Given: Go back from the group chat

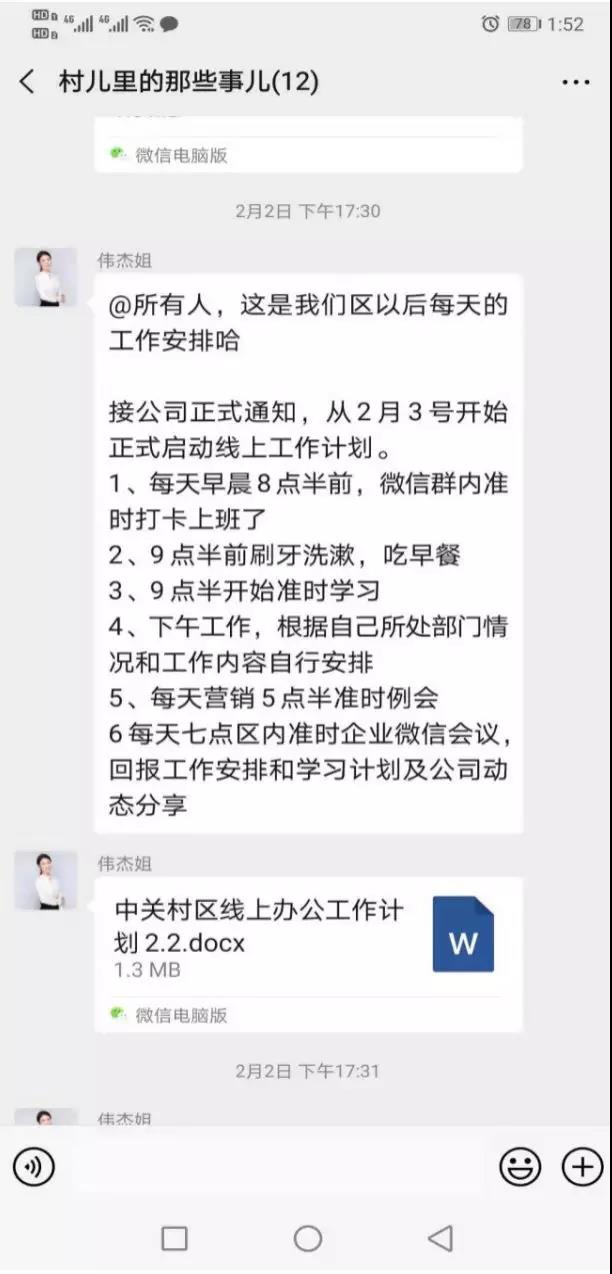Looking at the screenshot, I should 28,82.
